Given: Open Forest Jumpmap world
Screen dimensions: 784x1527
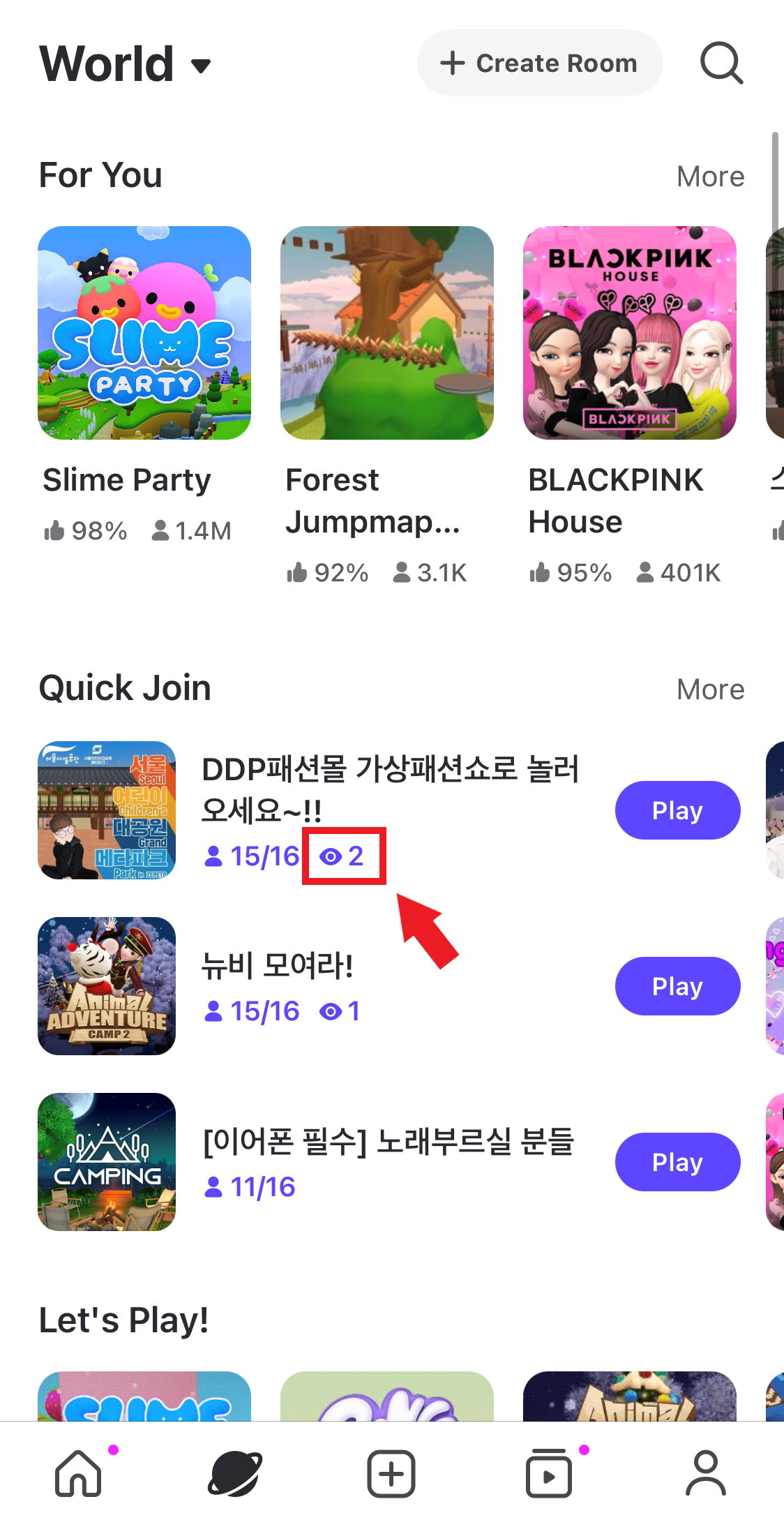Looking at the screenshot, I should pos(386,333).
